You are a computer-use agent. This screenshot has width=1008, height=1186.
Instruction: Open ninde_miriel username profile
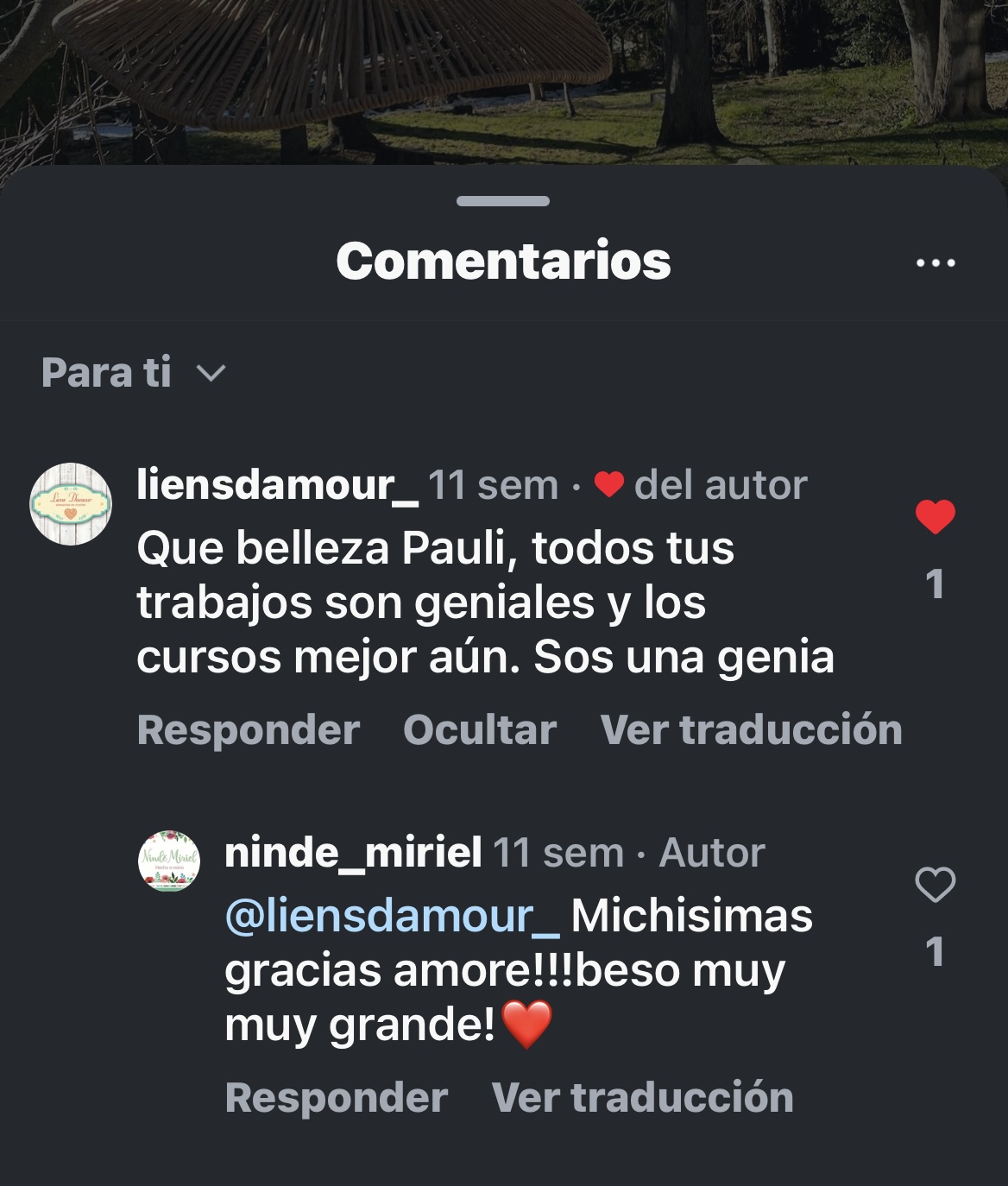(353, 853)
